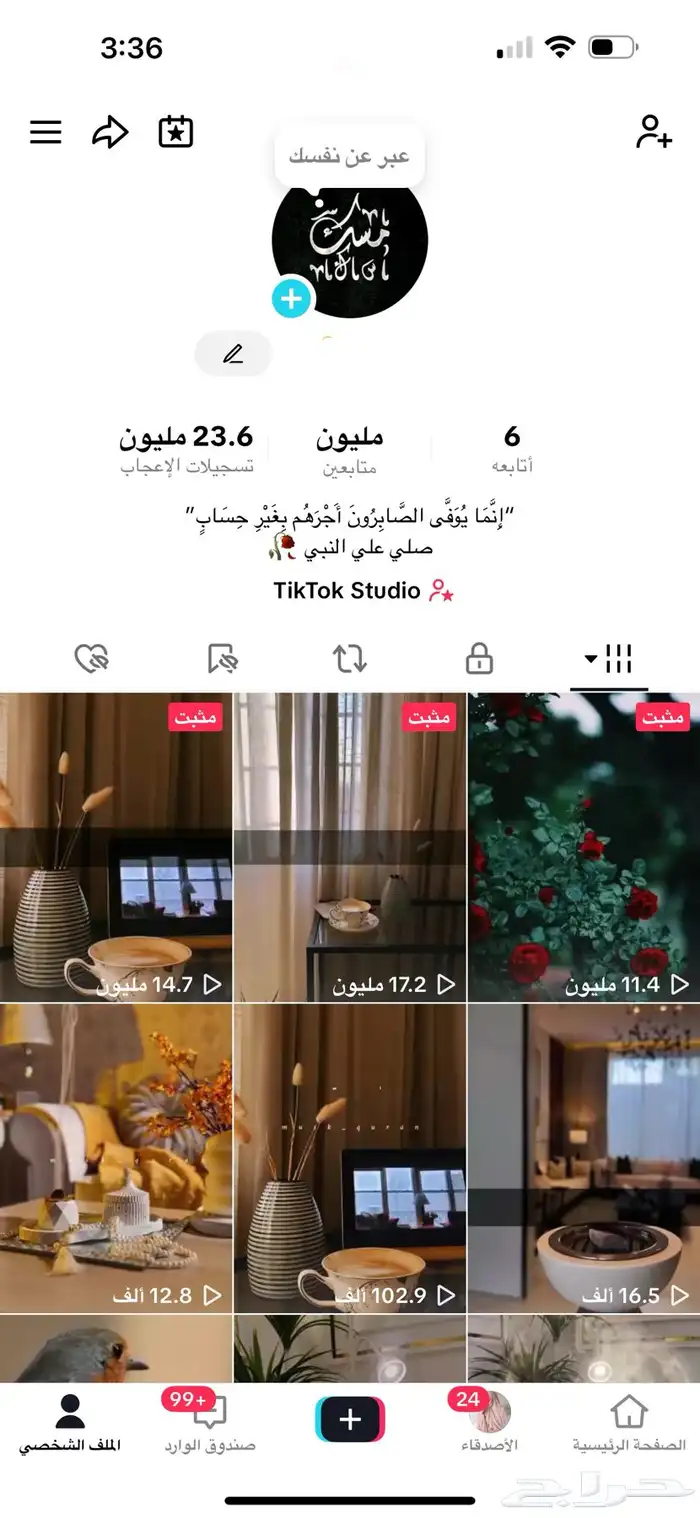Switch to the reposts tab
This screenshot has width=700, height=1518.
click(350, 659)
